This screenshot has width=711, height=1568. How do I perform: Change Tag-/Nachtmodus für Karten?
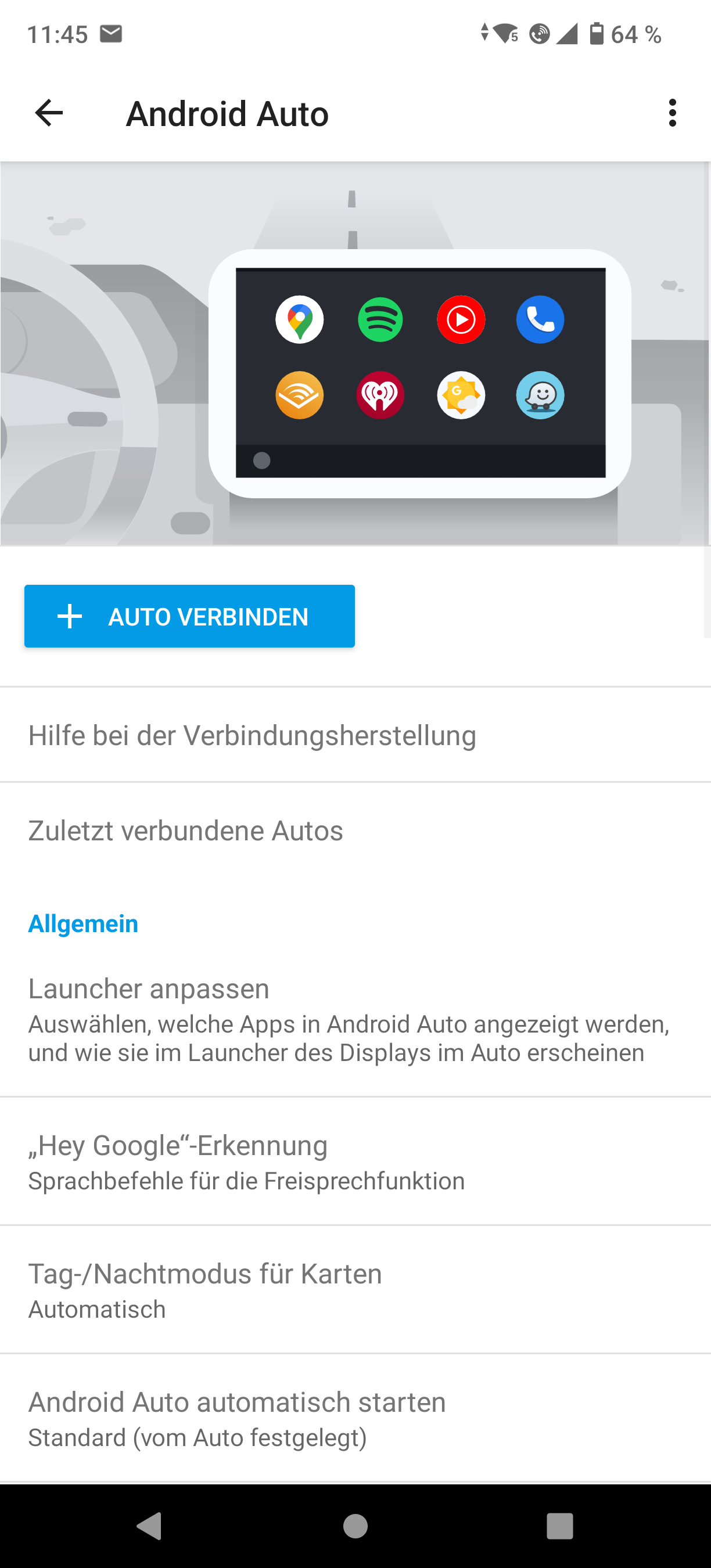(355, 1290)
